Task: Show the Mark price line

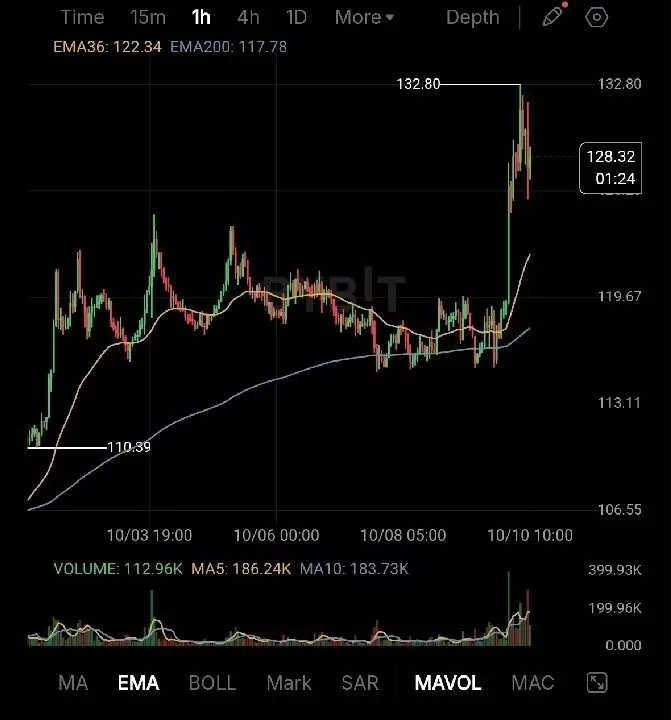Action: tap(289, 683)
